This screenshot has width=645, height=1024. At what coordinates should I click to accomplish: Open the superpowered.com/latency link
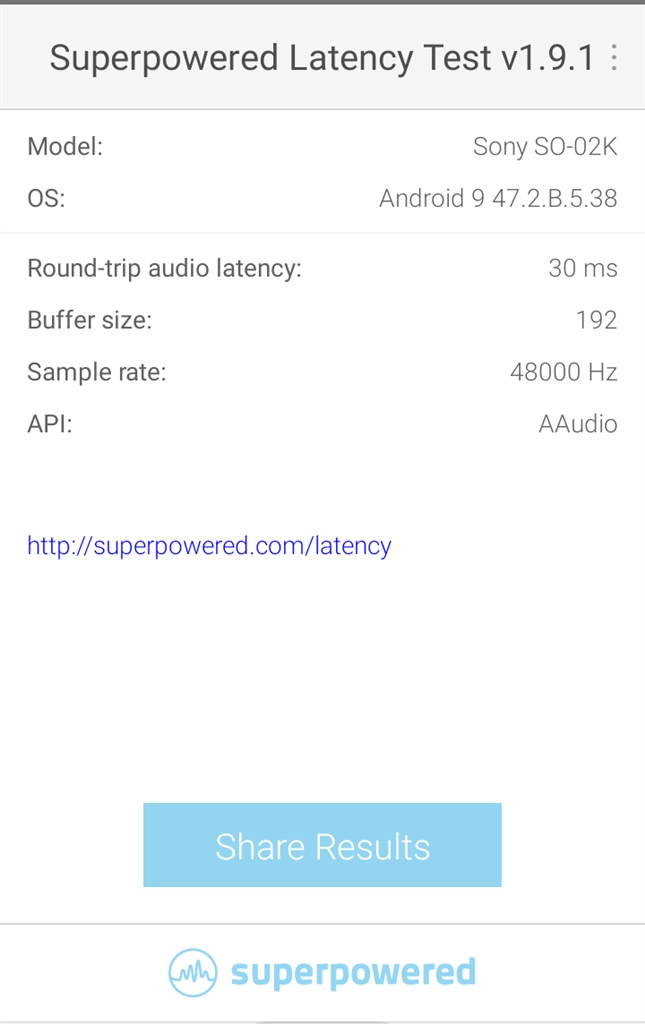click(209, 546)
